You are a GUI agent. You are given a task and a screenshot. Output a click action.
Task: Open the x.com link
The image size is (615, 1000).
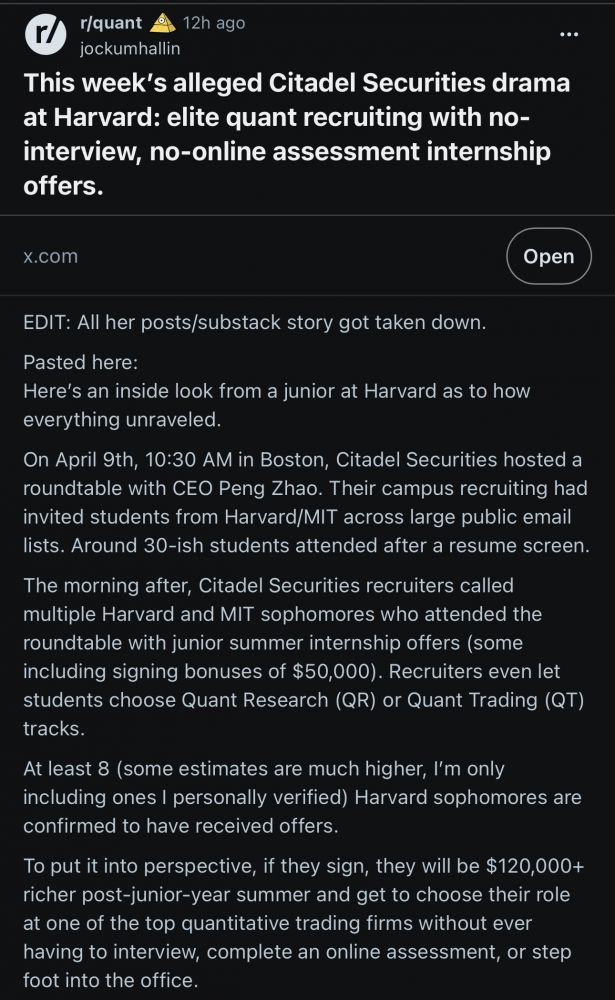pyautogui.click(x=548, y=256)
